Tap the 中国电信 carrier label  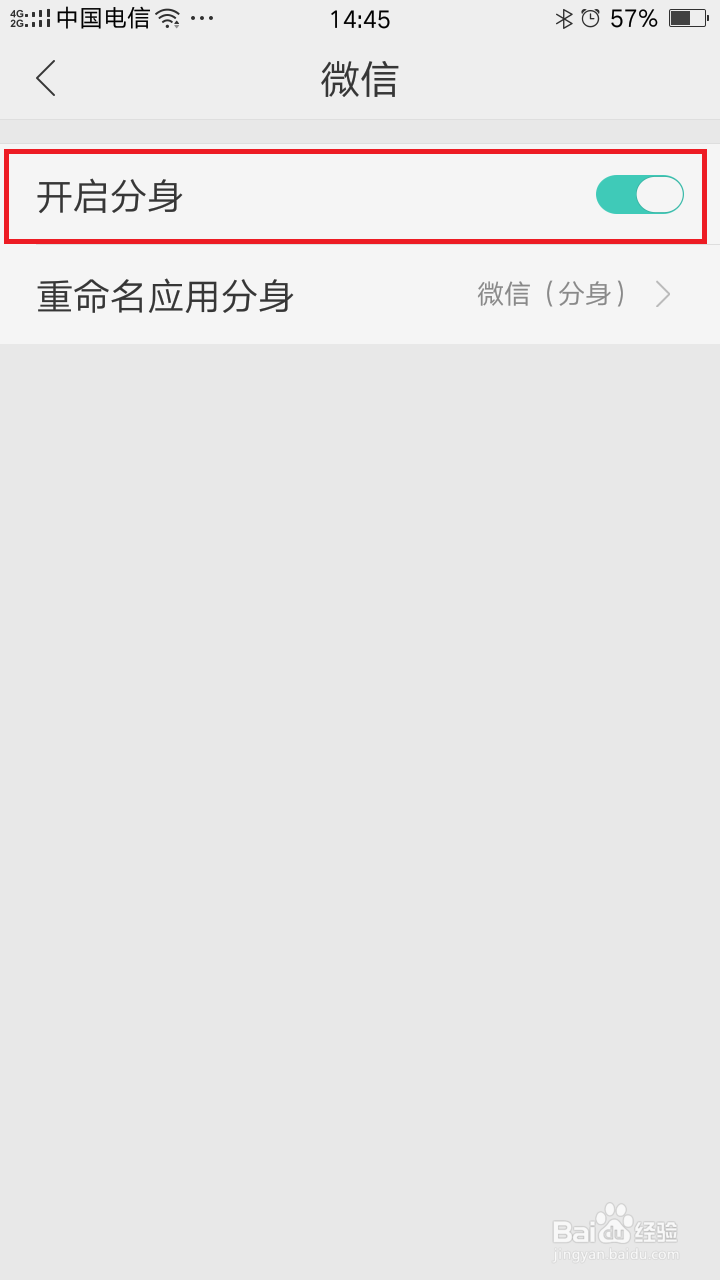tap(100, 17)
